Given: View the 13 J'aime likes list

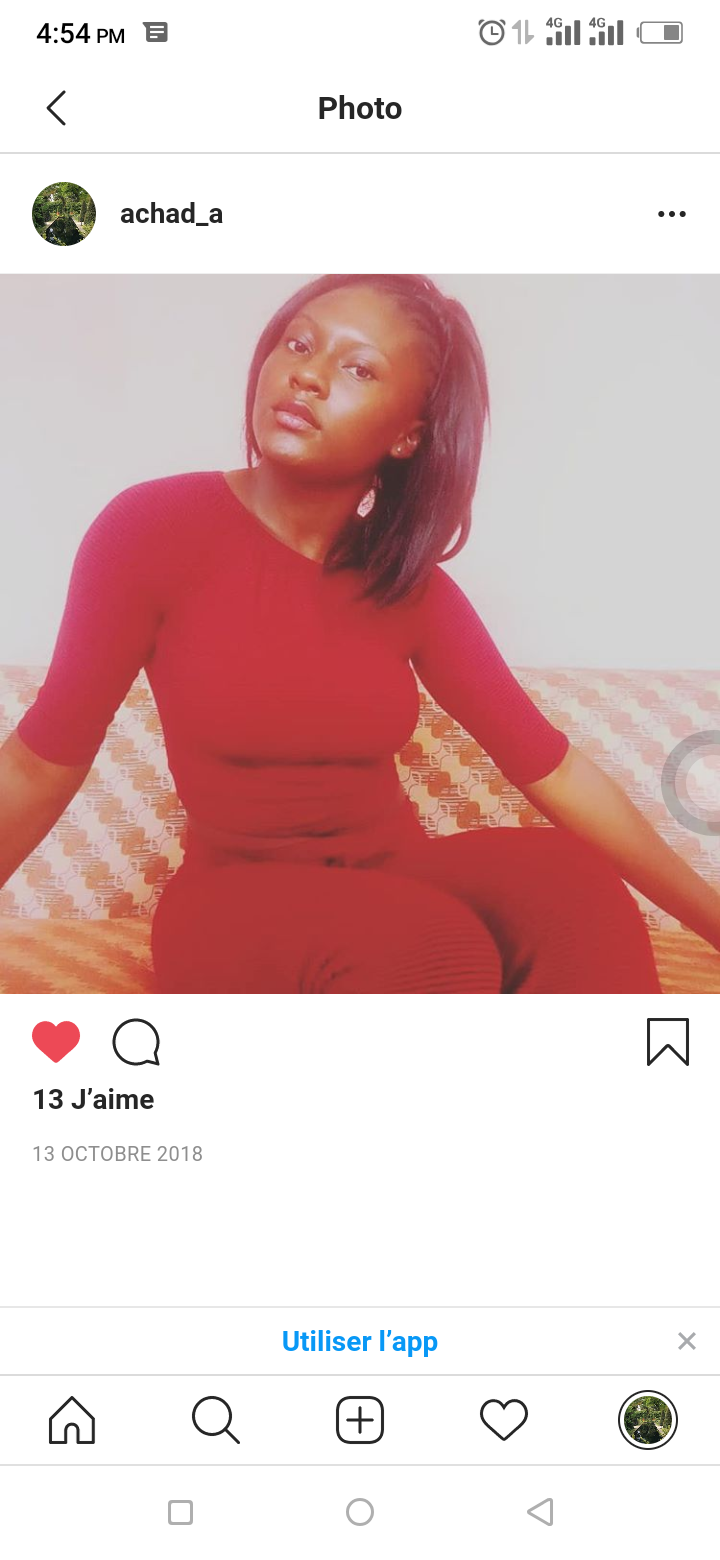Looking at the screenshot, I should [93, 1100].
